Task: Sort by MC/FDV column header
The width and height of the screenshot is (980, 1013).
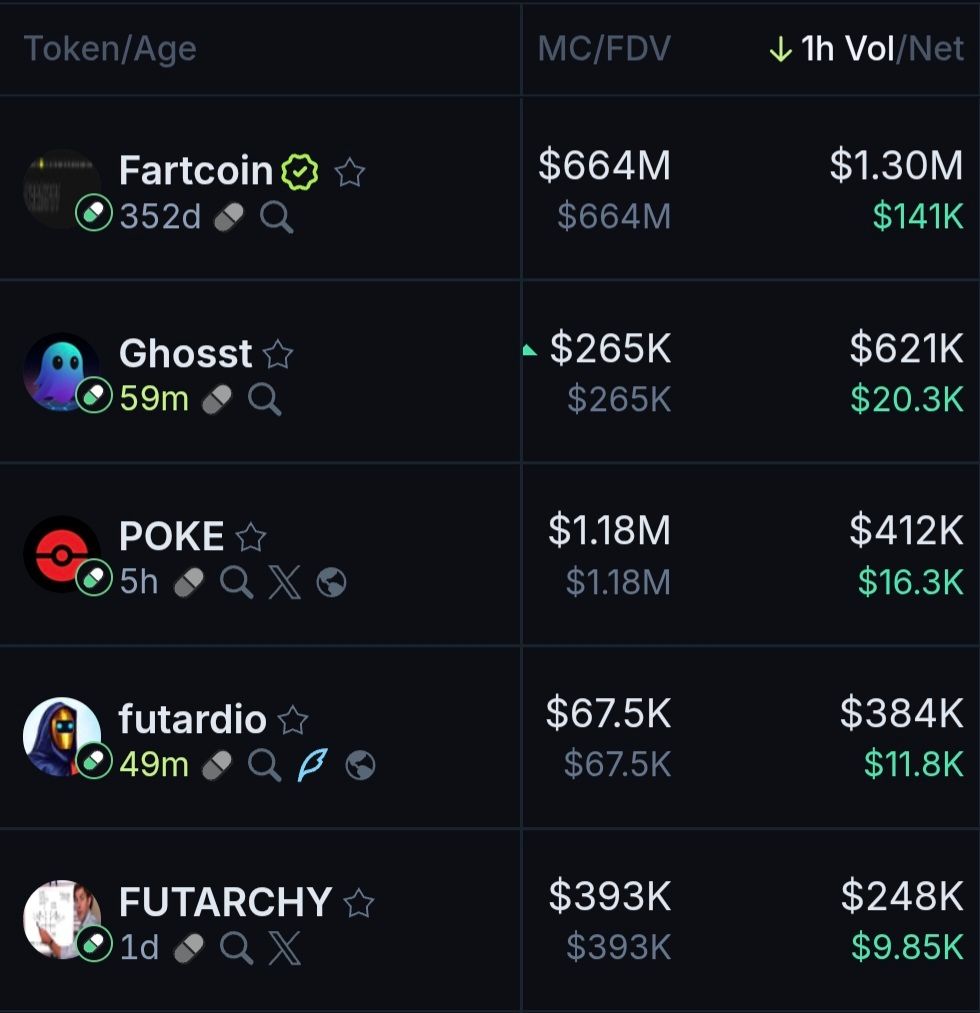Action: (603, 49)
